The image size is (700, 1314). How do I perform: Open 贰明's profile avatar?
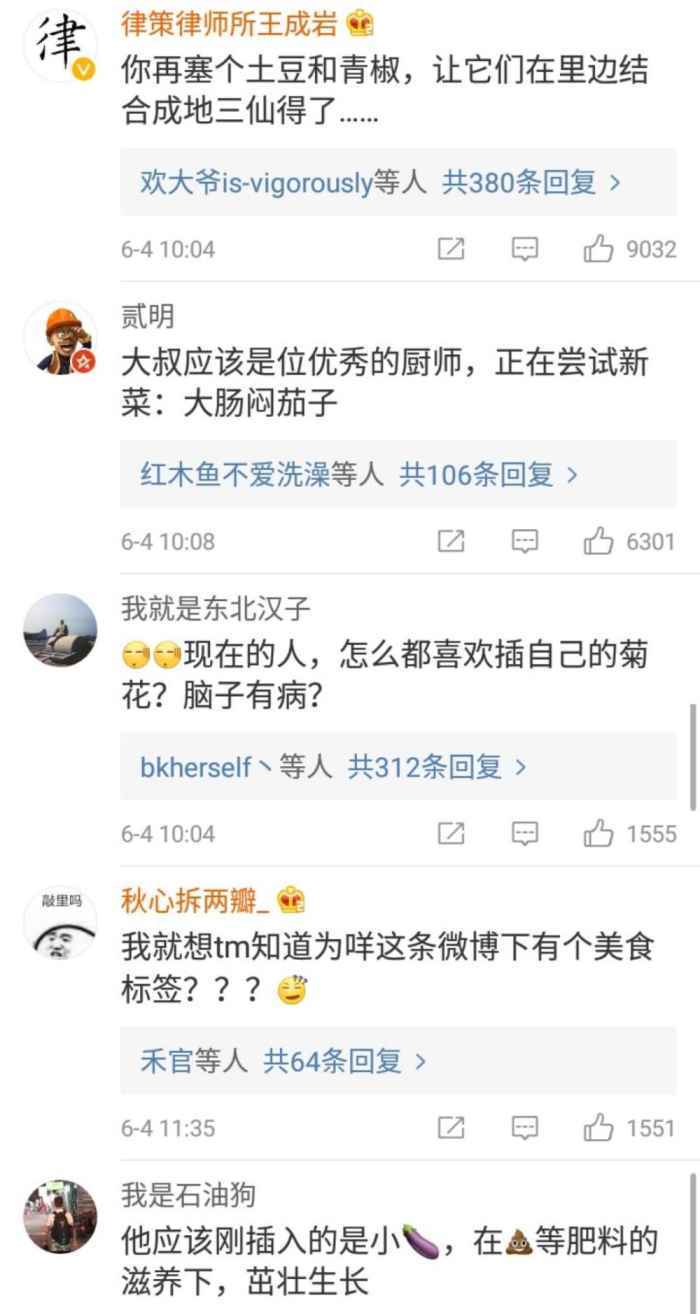click(x=60, y=338)
